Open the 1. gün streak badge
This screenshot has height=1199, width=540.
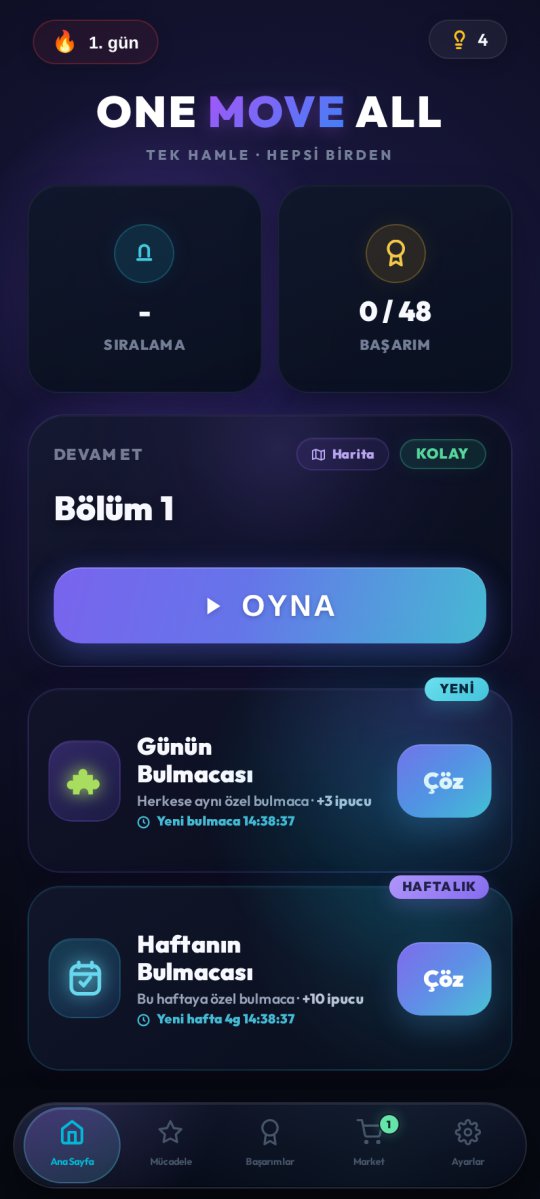pyautogui.click(x=96, y=42)
